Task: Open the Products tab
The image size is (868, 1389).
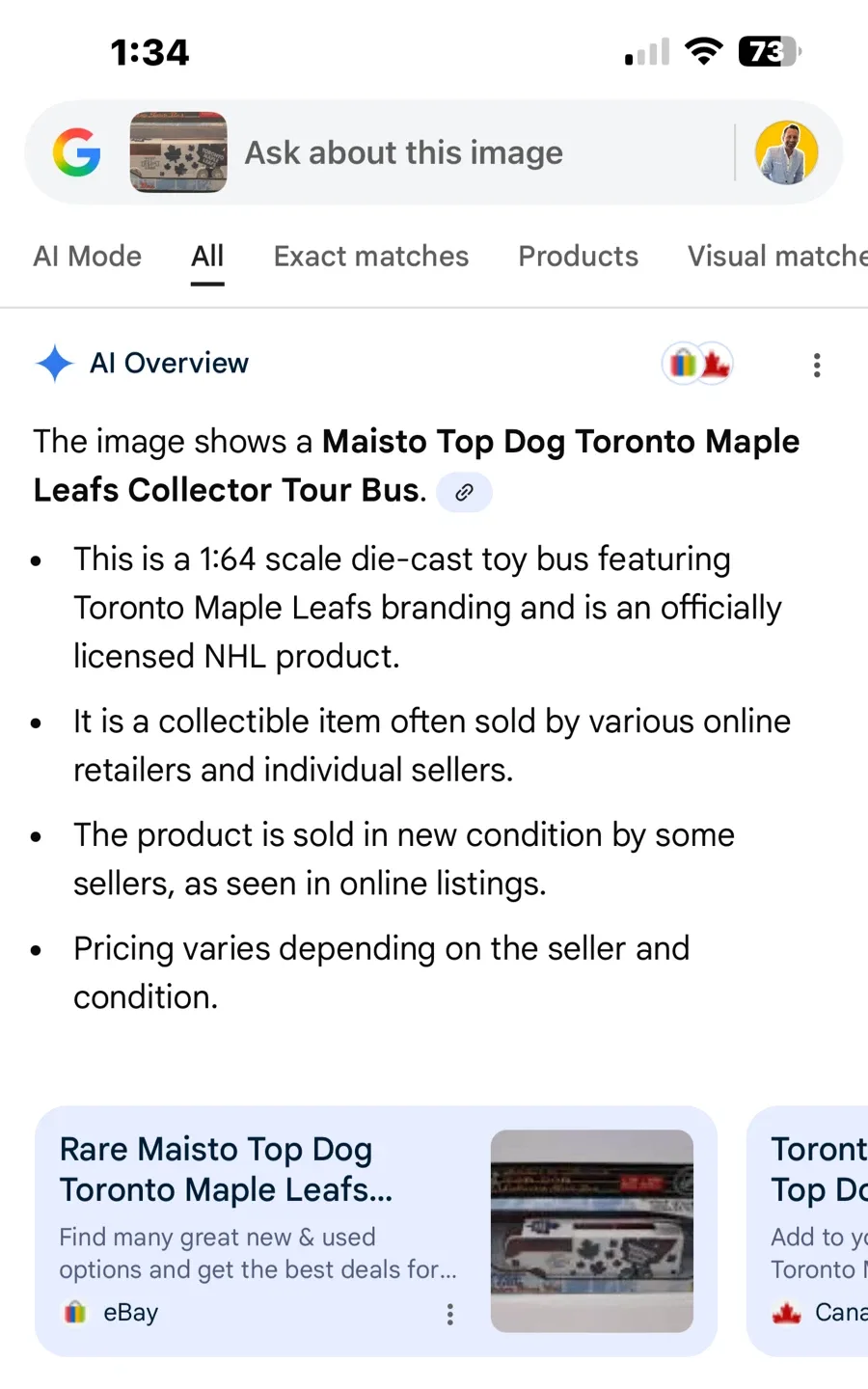Action: click(578, 257)
